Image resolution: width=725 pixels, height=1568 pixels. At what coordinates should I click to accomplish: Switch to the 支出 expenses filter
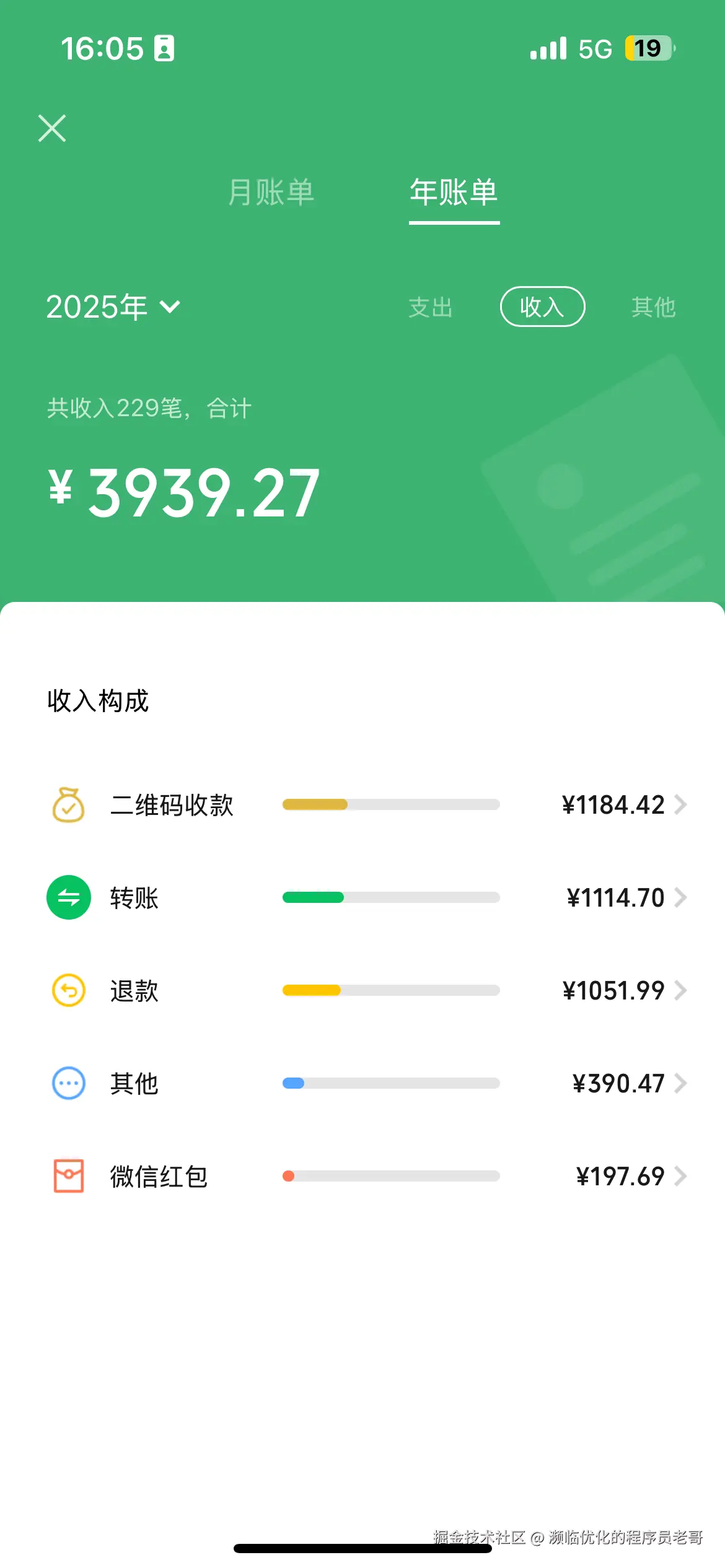pyautogui.click(x=431, y=307)
